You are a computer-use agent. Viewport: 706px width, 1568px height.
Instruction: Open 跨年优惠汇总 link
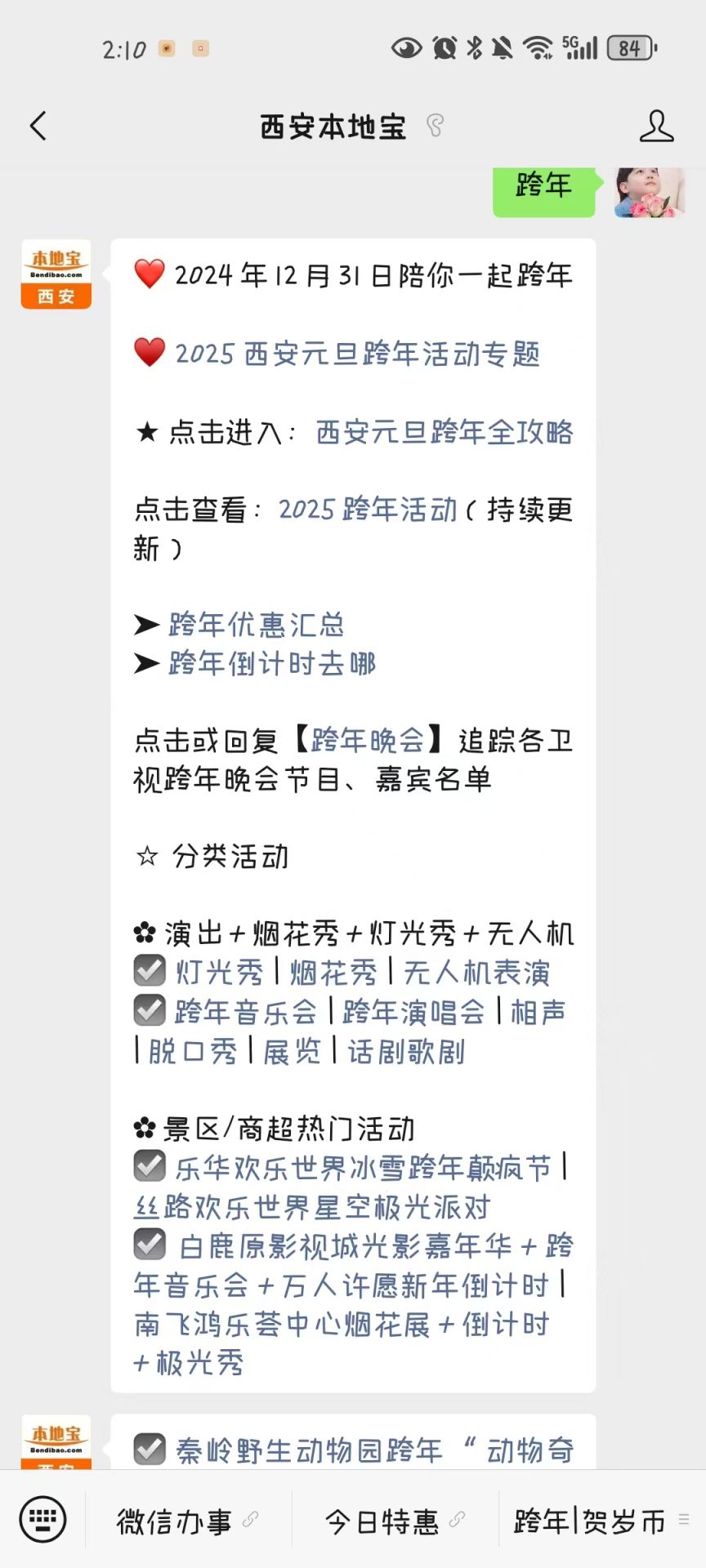click(x=257, y=625)
